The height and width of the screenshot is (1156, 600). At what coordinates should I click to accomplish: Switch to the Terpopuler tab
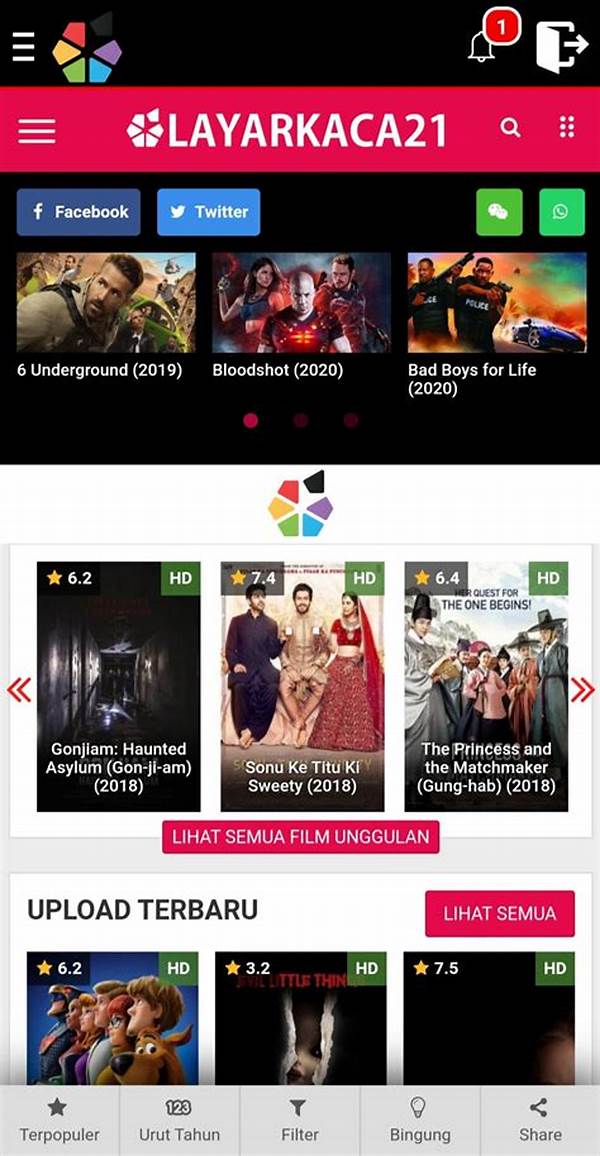(59, 1120)
